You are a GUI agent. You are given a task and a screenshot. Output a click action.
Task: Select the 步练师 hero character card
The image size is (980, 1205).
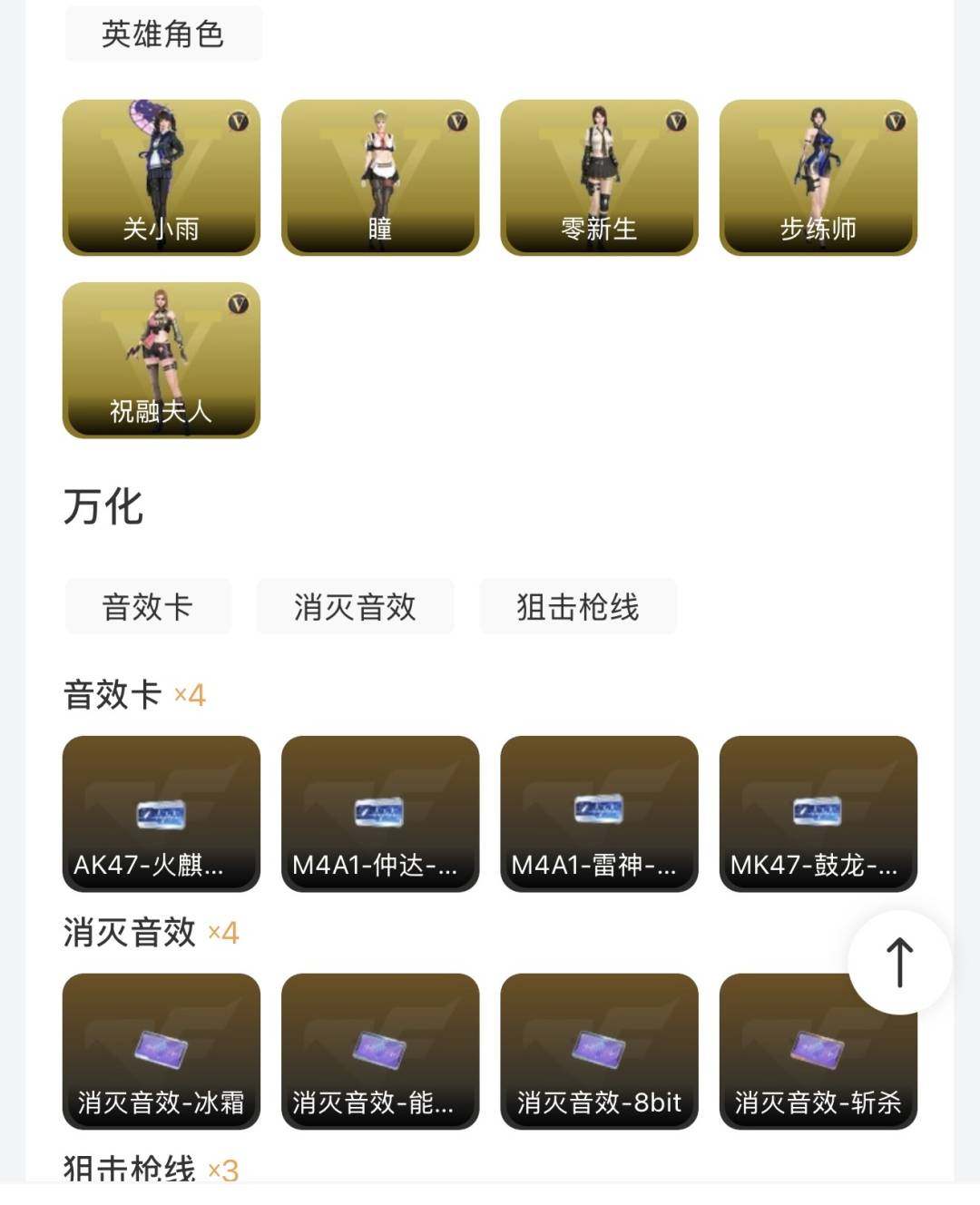[x=818, y=177]
